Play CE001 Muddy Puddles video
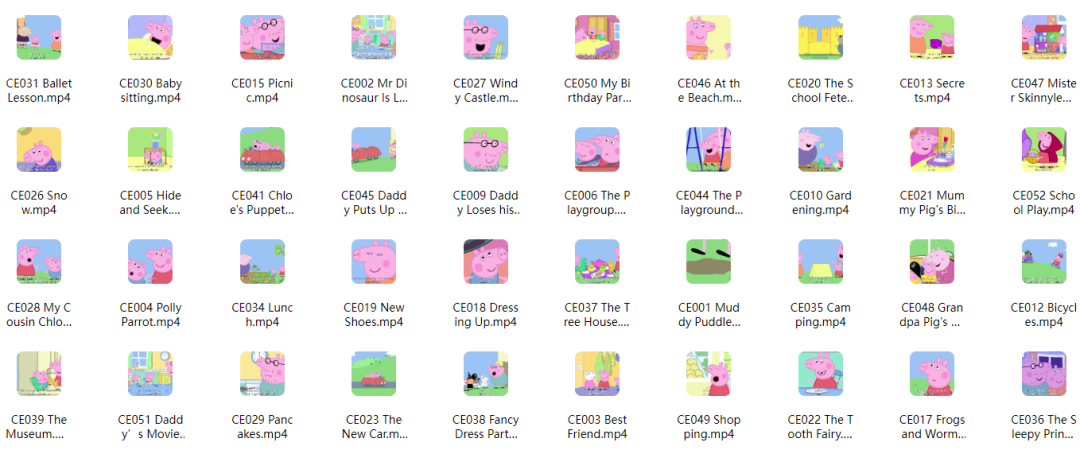The height and width of the screenshot is (450, 1080). point(709,262)
